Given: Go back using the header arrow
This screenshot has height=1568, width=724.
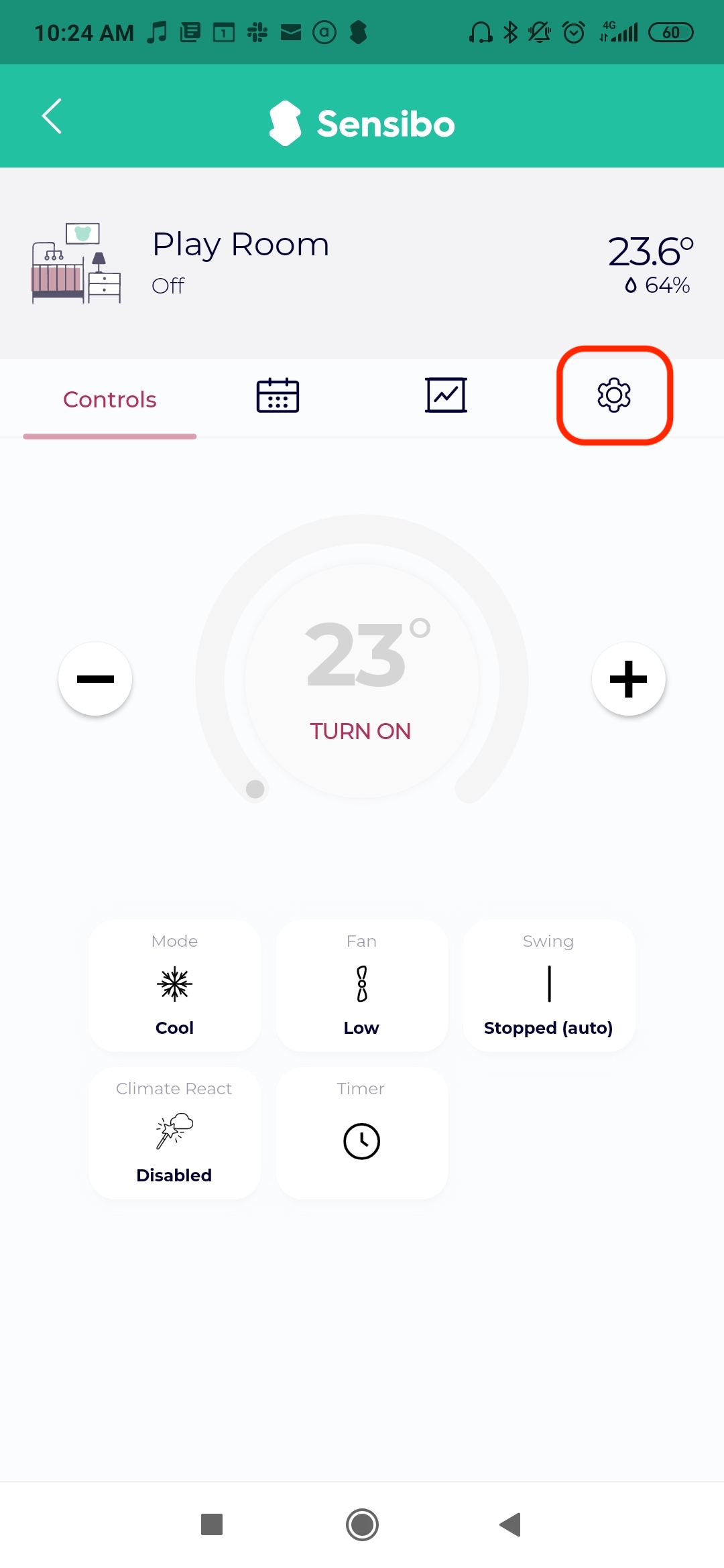Looking at the screenshot, I should [x=52, y=117].
